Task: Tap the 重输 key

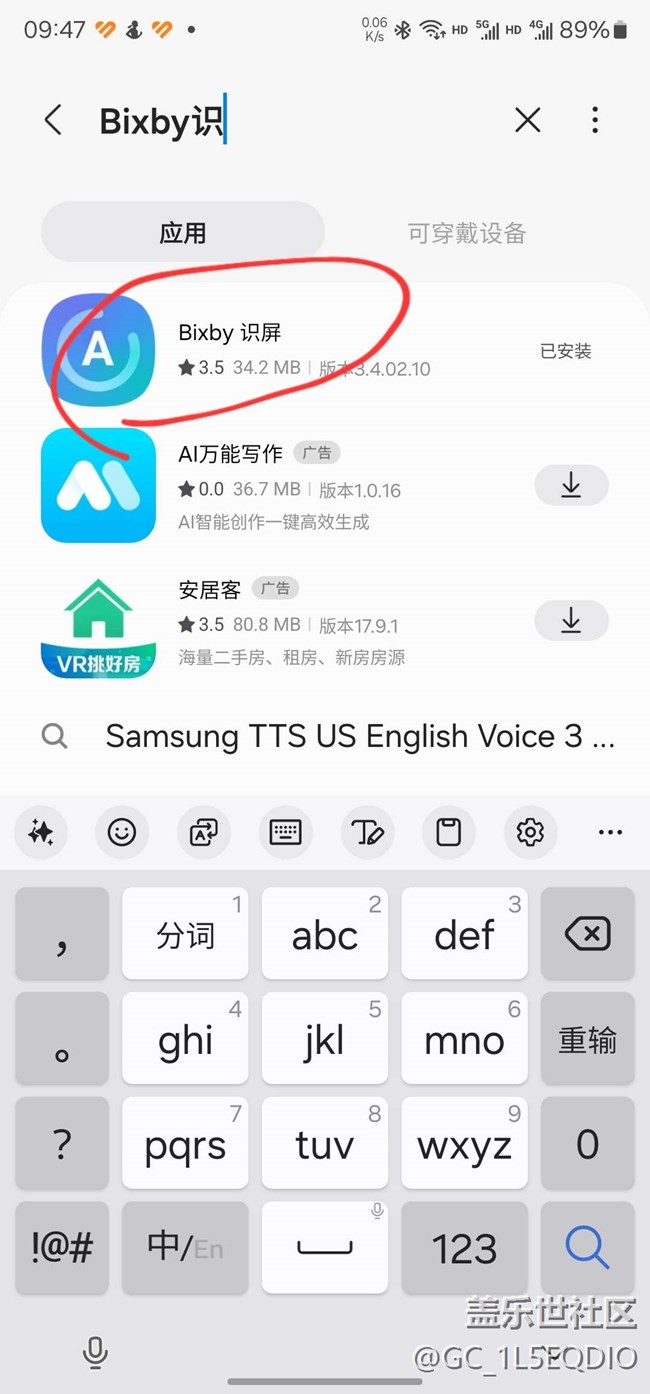Action: pos(587,1039)
